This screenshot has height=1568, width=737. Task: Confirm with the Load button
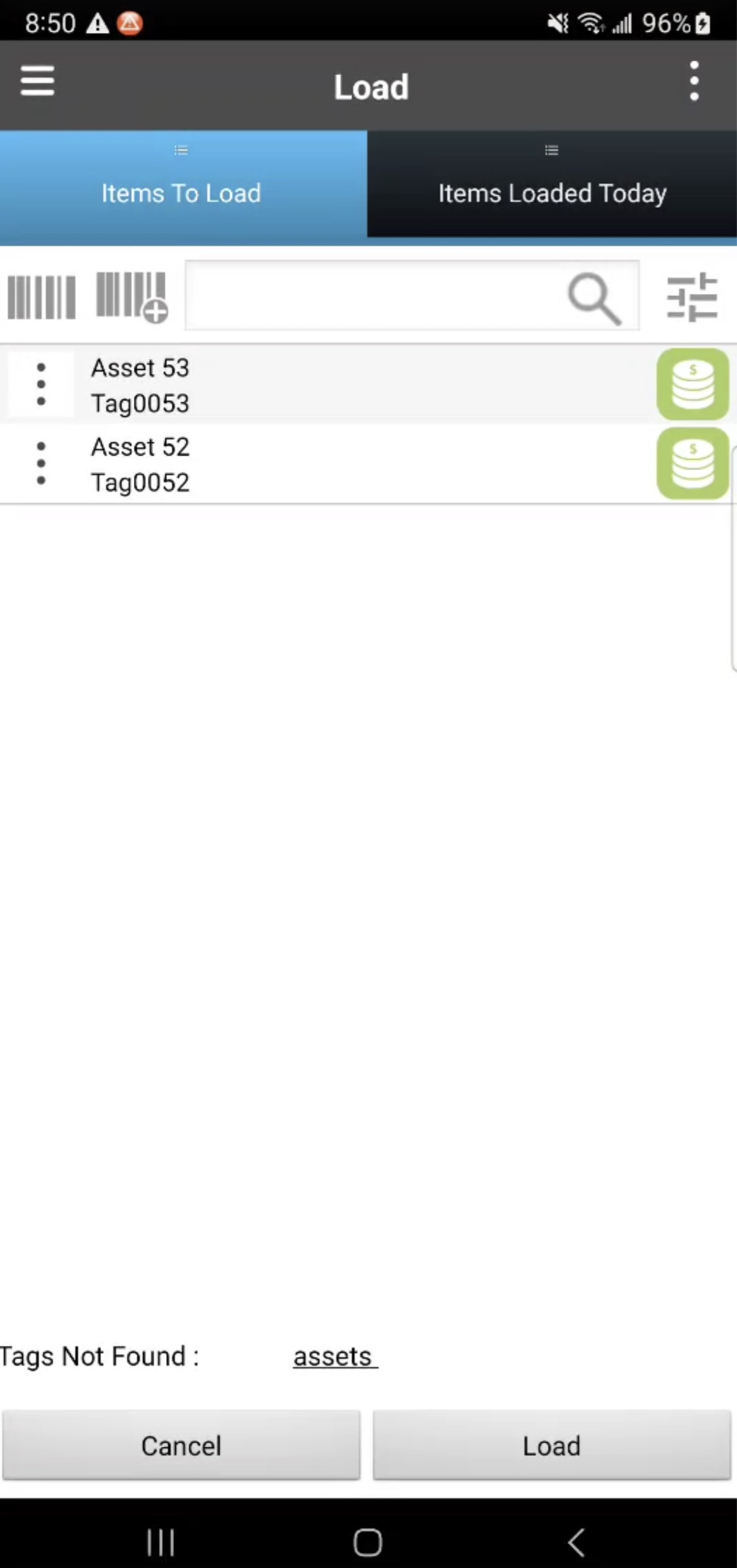(552, 1445)
